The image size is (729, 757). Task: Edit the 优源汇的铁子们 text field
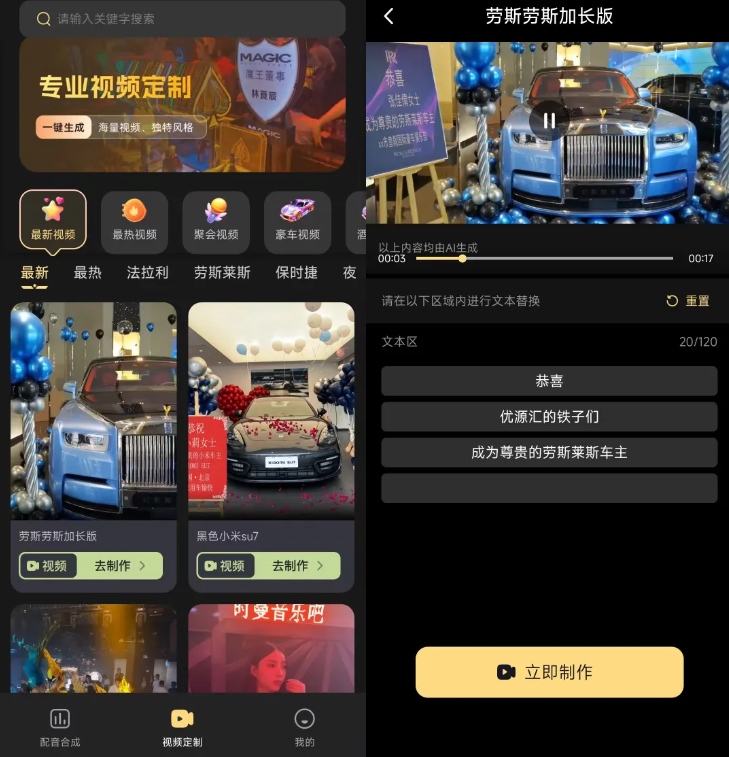tap(549, 416)
